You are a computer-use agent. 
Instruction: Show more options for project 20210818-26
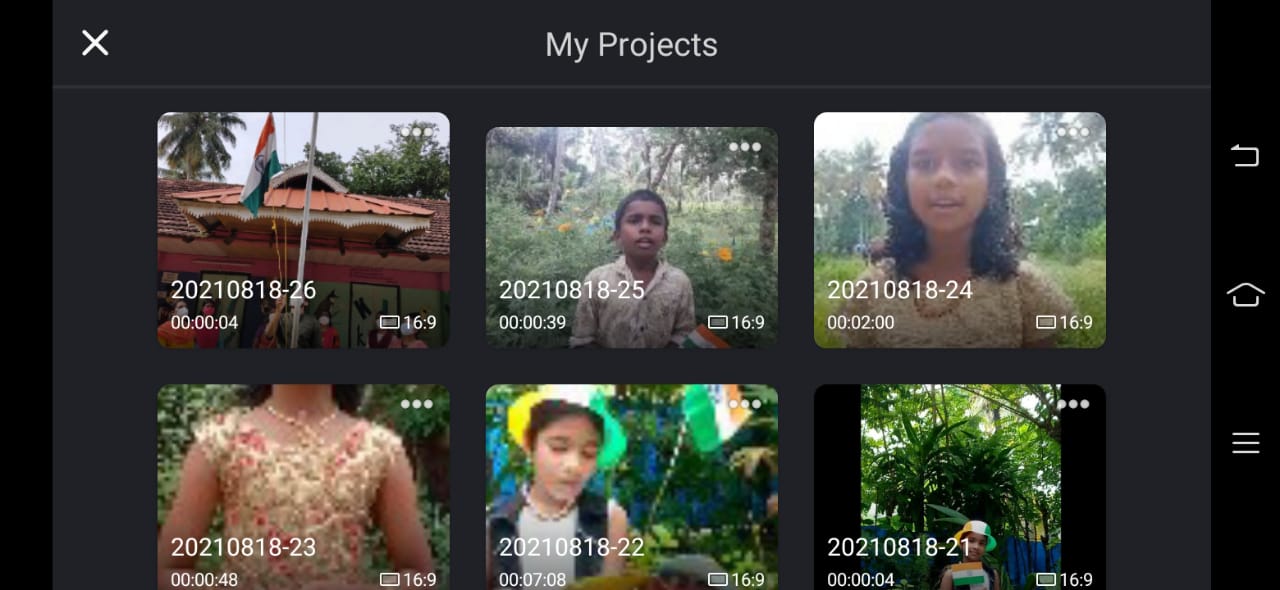(x=417, y=132)
